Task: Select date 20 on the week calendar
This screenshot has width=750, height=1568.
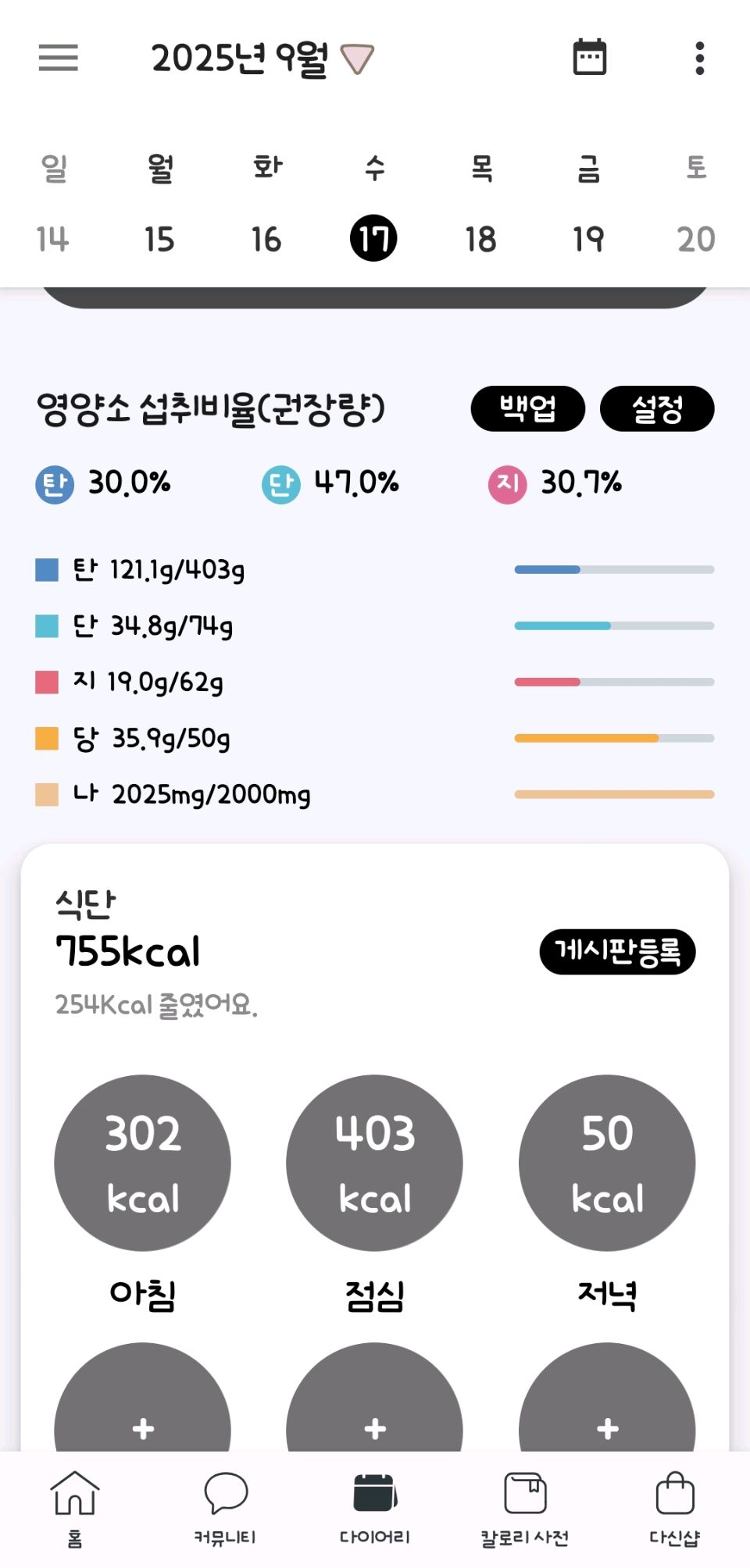Action: [696, 239]
